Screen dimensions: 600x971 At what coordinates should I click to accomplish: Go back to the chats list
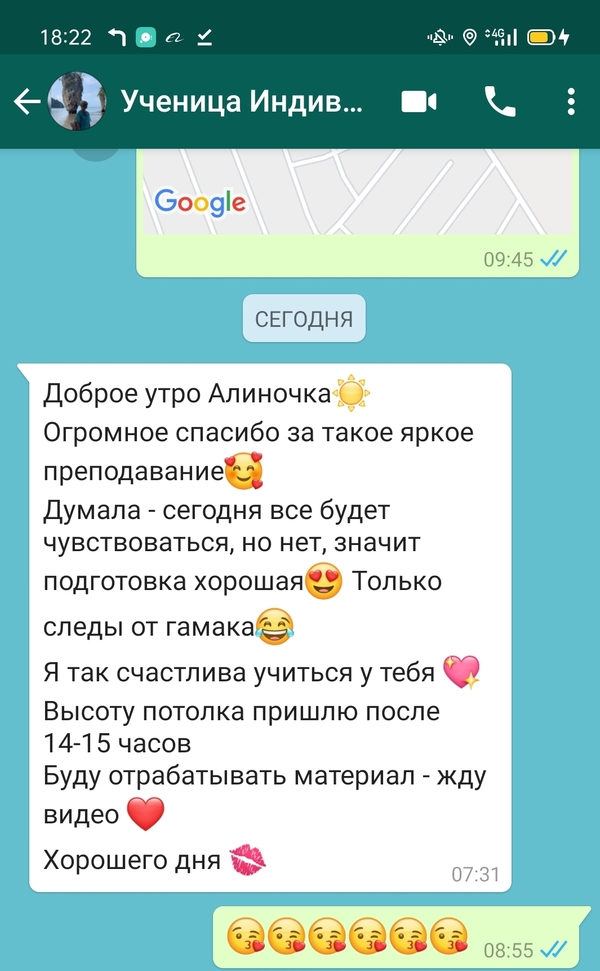point(27,101)
